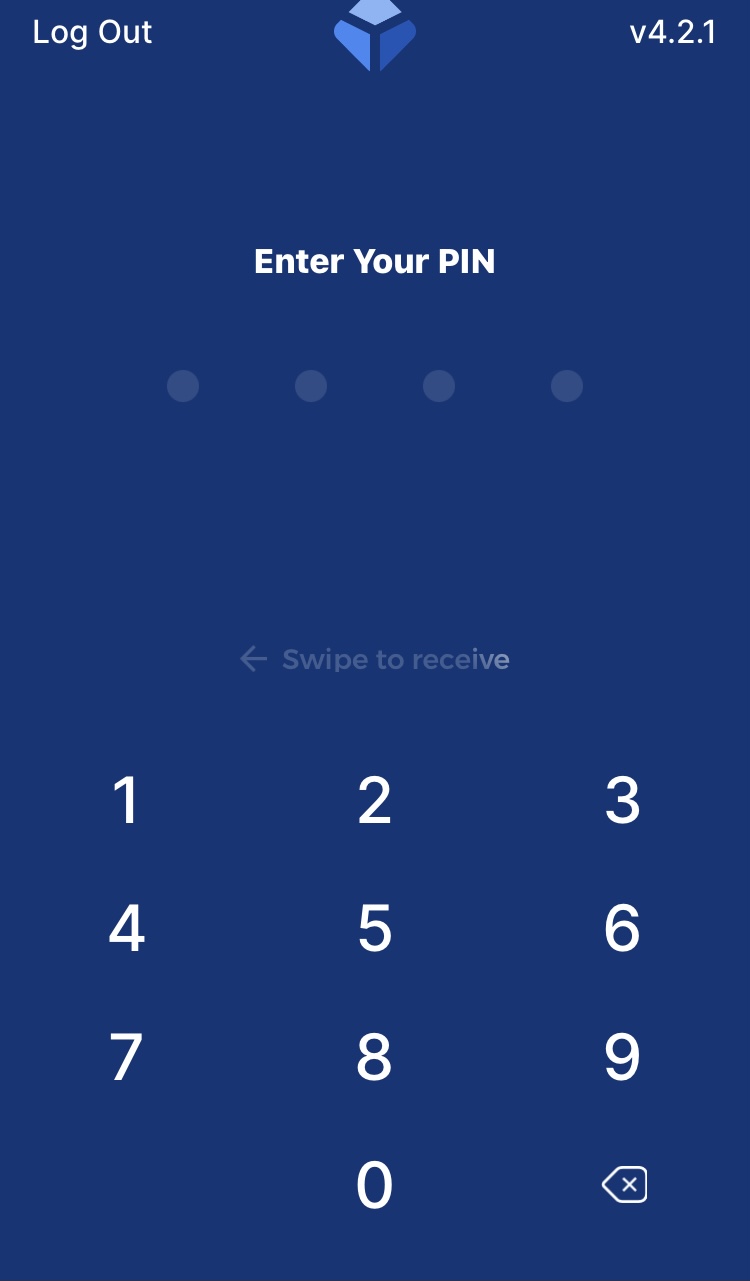750x1281 pixels.
Task: Enter digit 2 on the PIN keypad
Action: (x=375, y=801)
